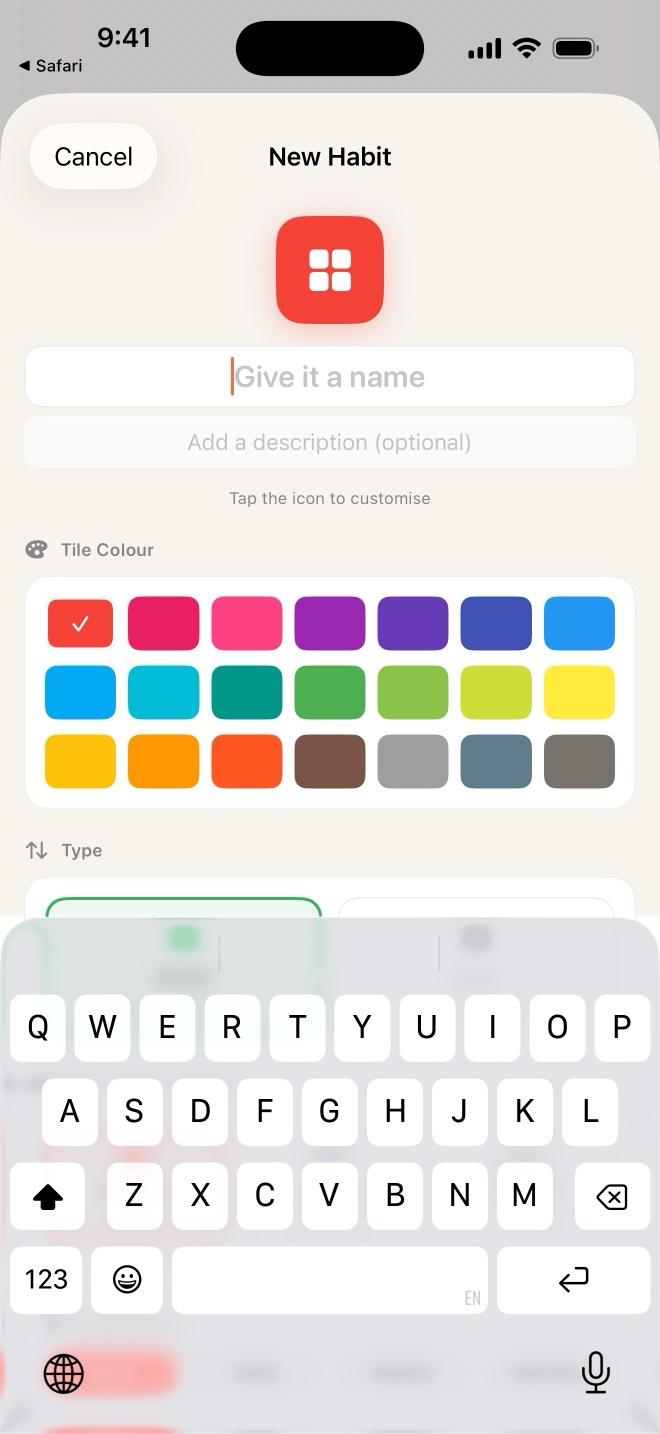Select the teal tile colour
The width and height of the screenshot is (660, 1434).
(x=247, y=692)
